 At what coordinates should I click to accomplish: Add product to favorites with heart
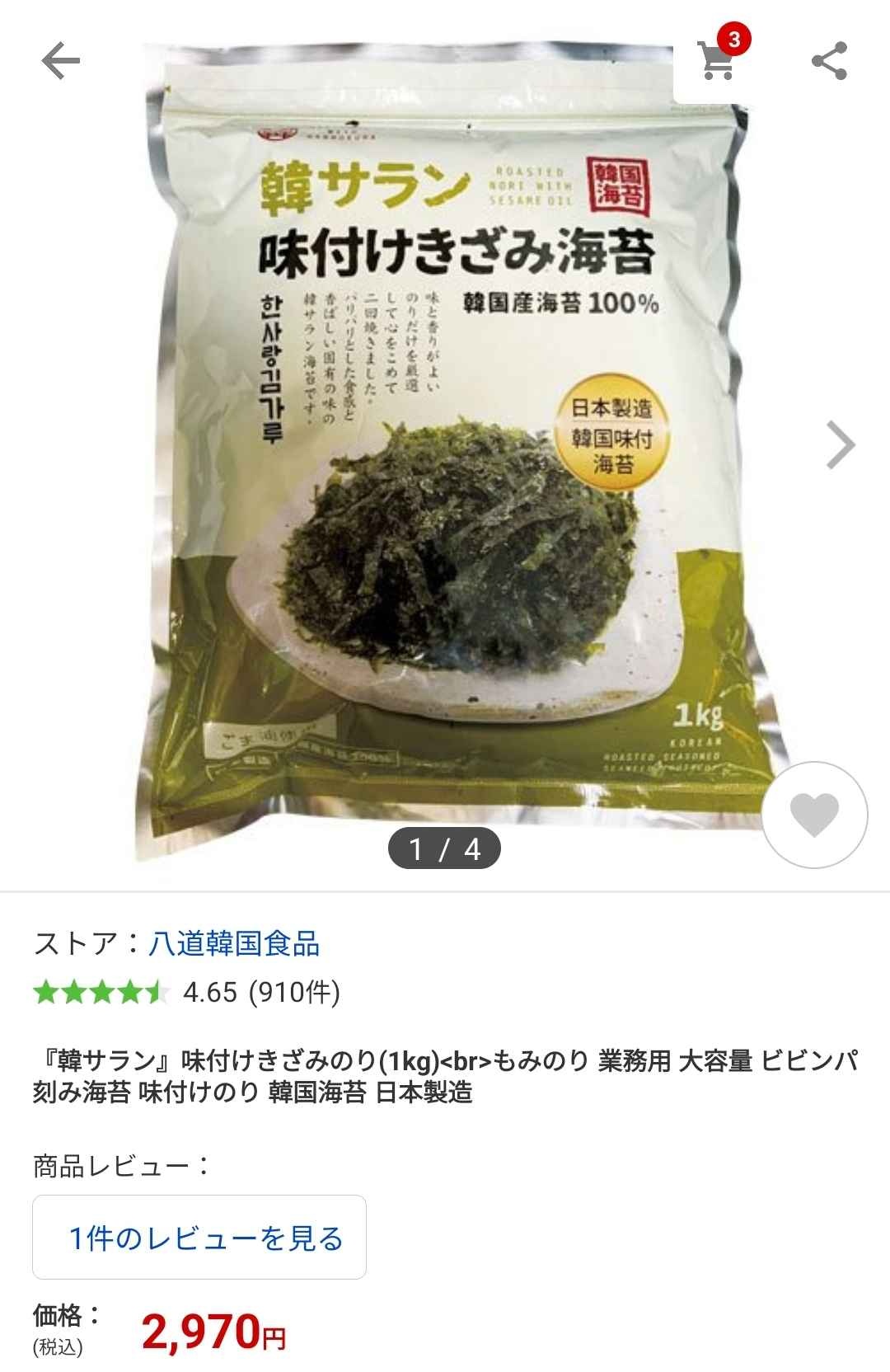coord(814,815)
